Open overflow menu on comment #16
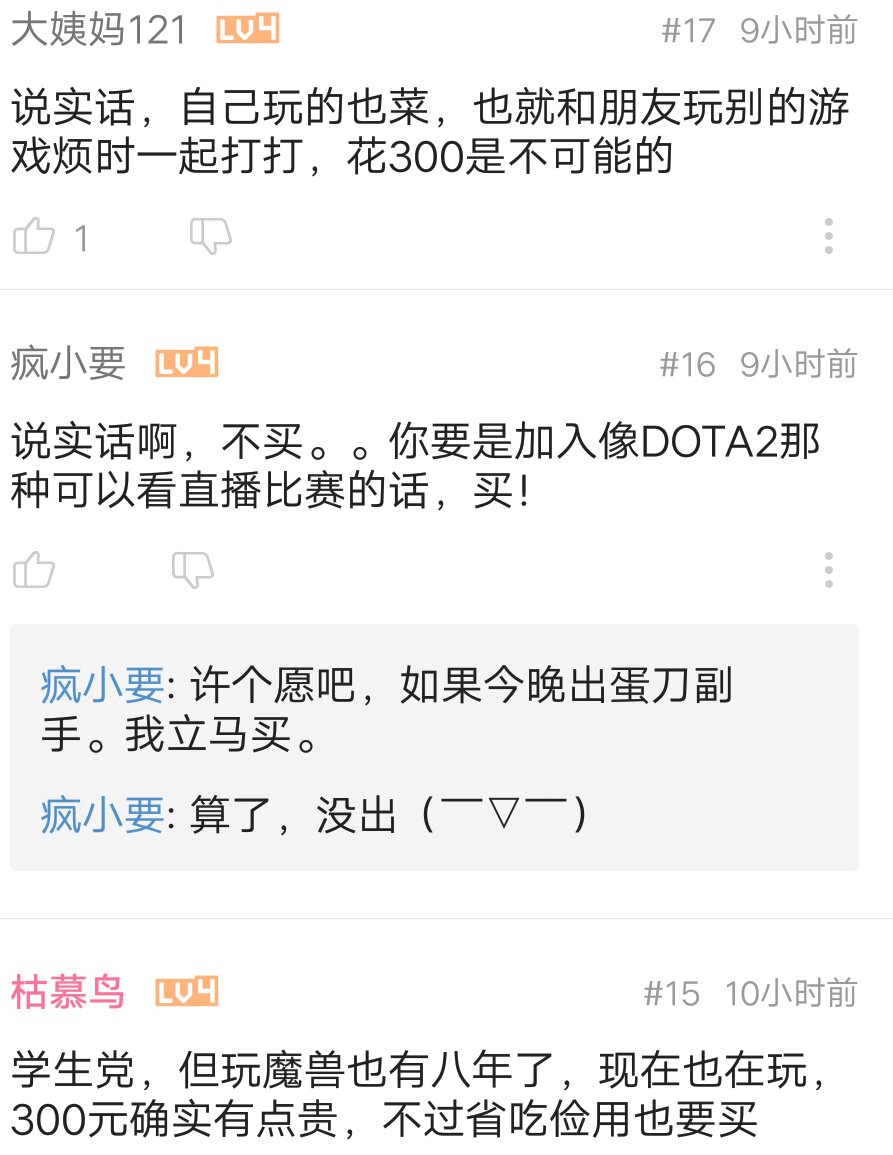This screenshot has height=1155, width=893. (828, 569)
